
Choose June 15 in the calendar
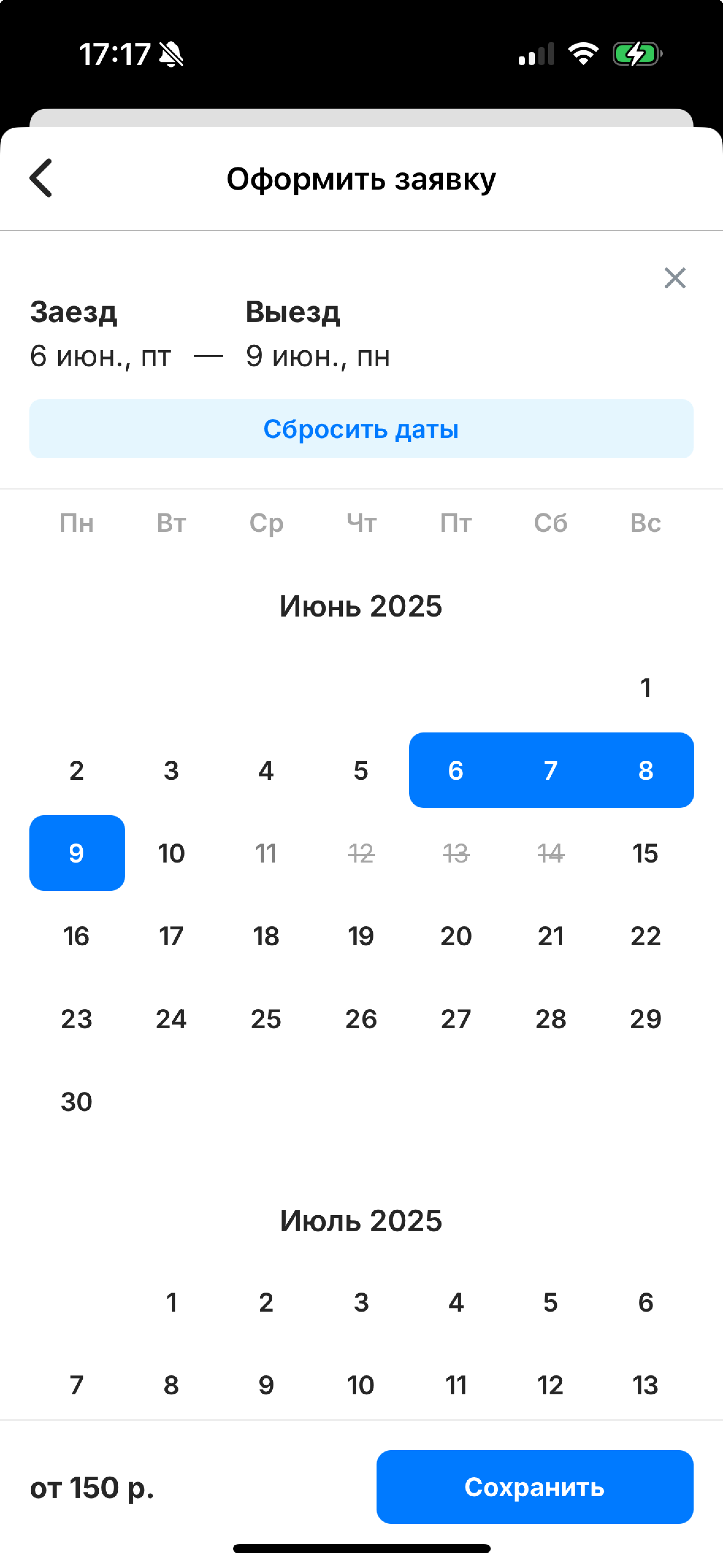(x=646, y=853)
